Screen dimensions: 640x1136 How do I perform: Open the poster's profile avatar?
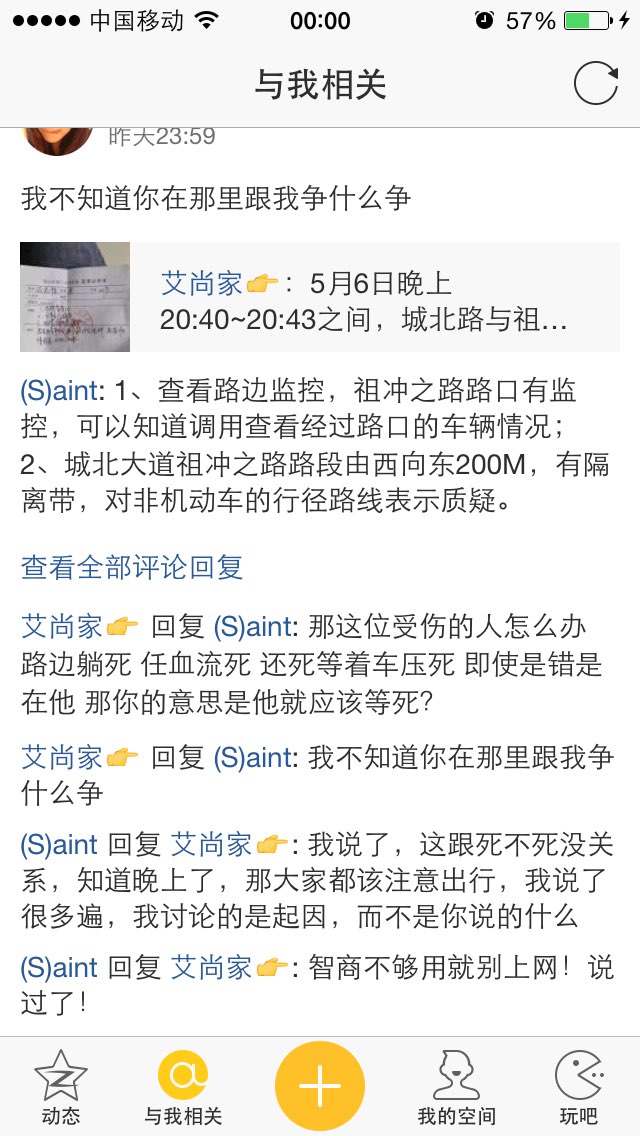pyautogui.click(x=58, y=141)
